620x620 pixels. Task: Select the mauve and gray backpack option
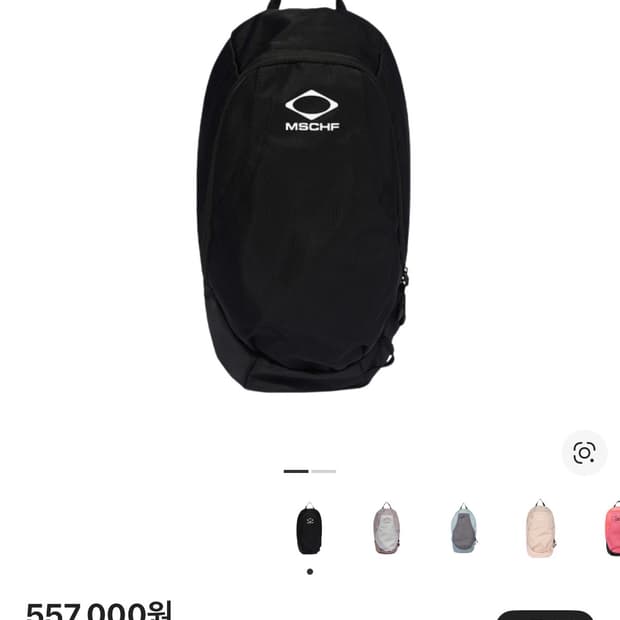click(386, 528)
